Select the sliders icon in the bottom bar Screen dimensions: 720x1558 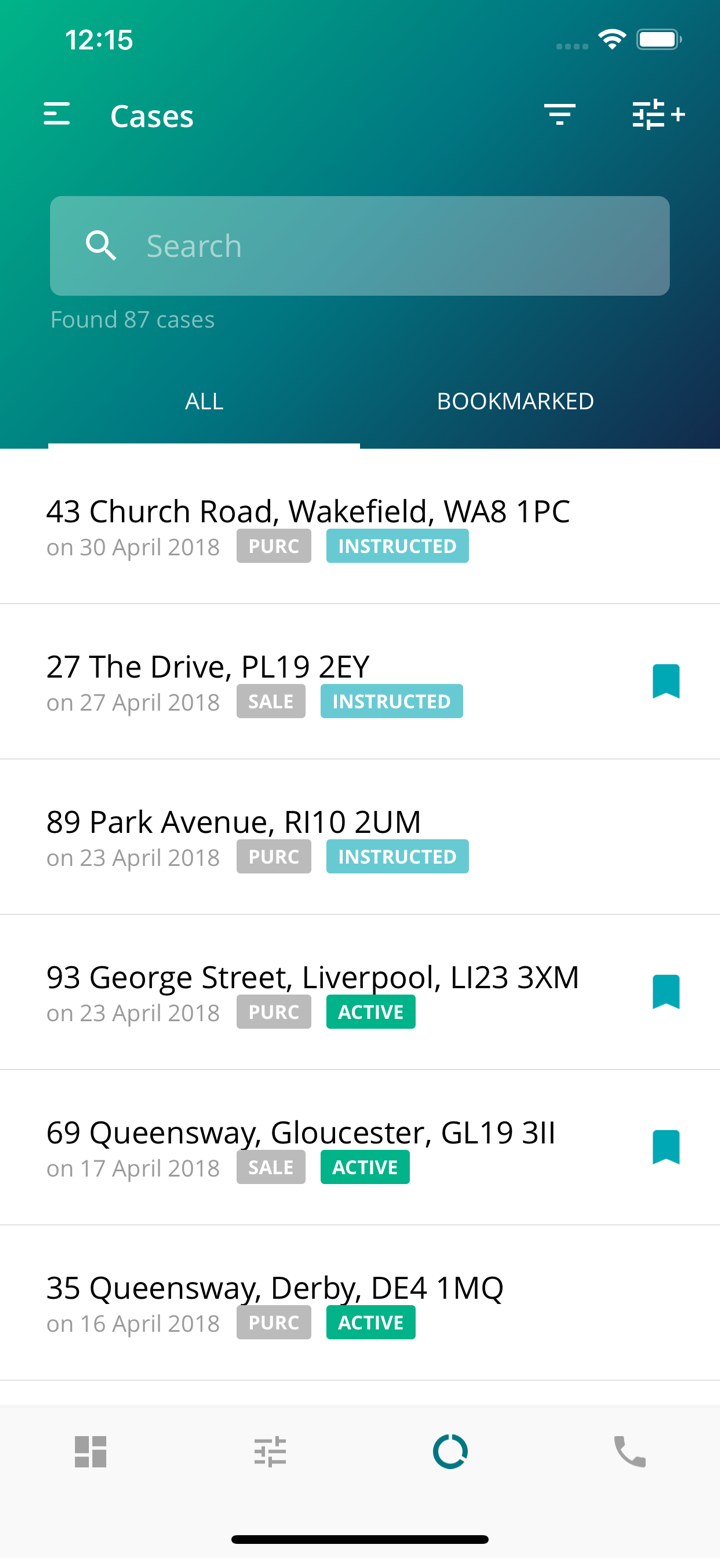coord(270,1450)
